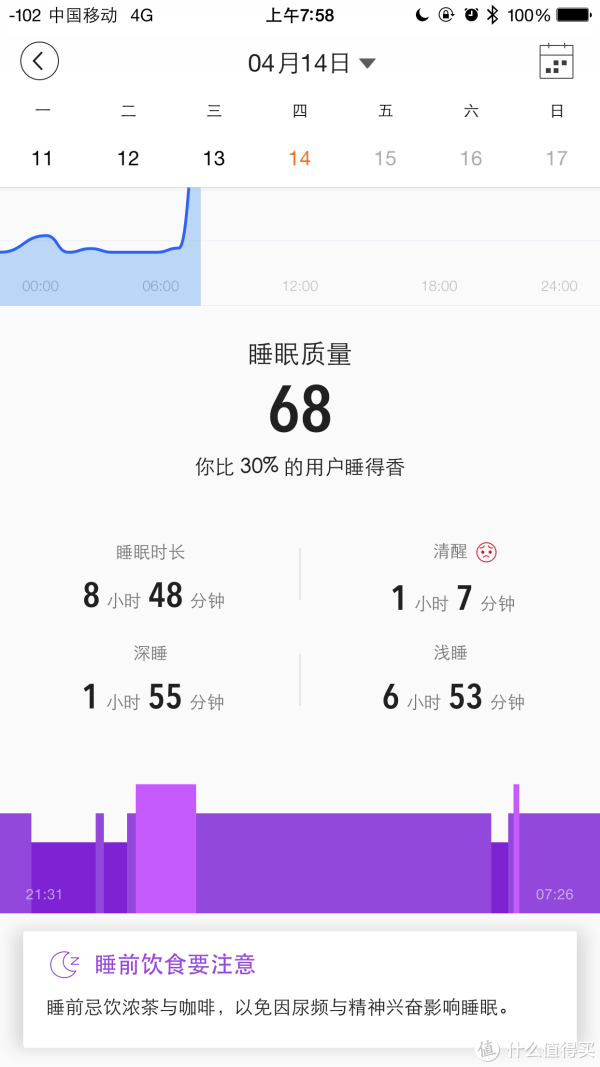Select Wednesday the 13th
This screenshot has height=1067, width=600.
coord(214,158)
